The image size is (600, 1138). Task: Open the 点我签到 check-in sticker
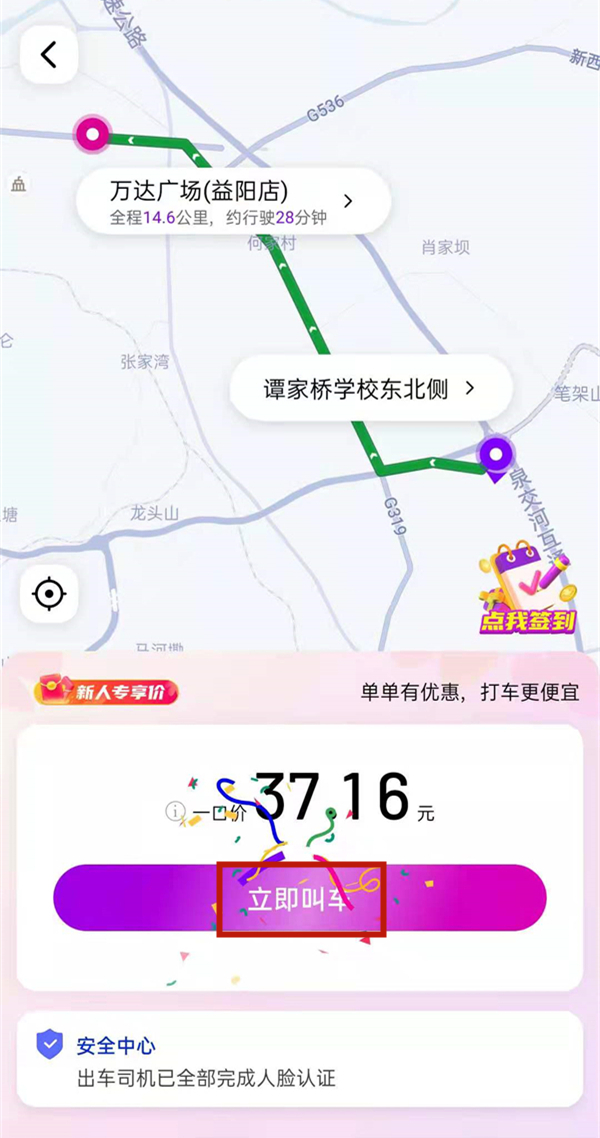click(x=527, y=590)
